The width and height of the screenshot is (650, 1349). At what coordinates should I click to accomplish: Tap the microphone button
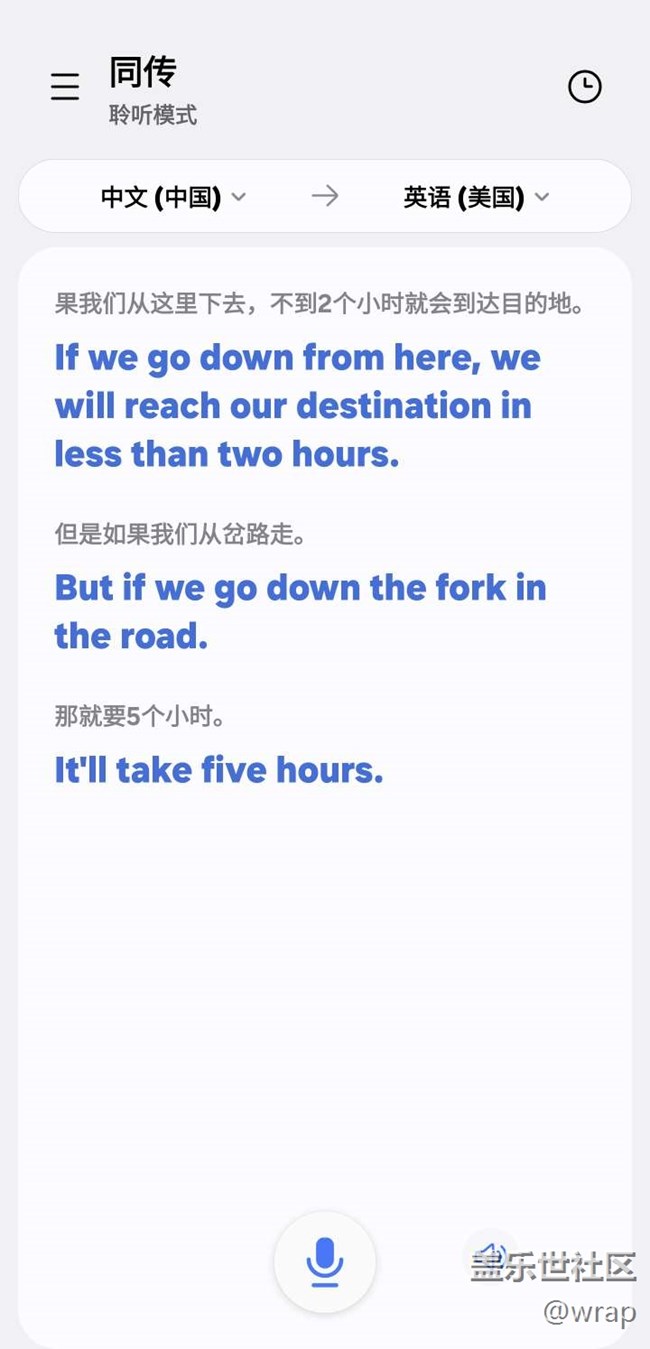coord(325,1261)
